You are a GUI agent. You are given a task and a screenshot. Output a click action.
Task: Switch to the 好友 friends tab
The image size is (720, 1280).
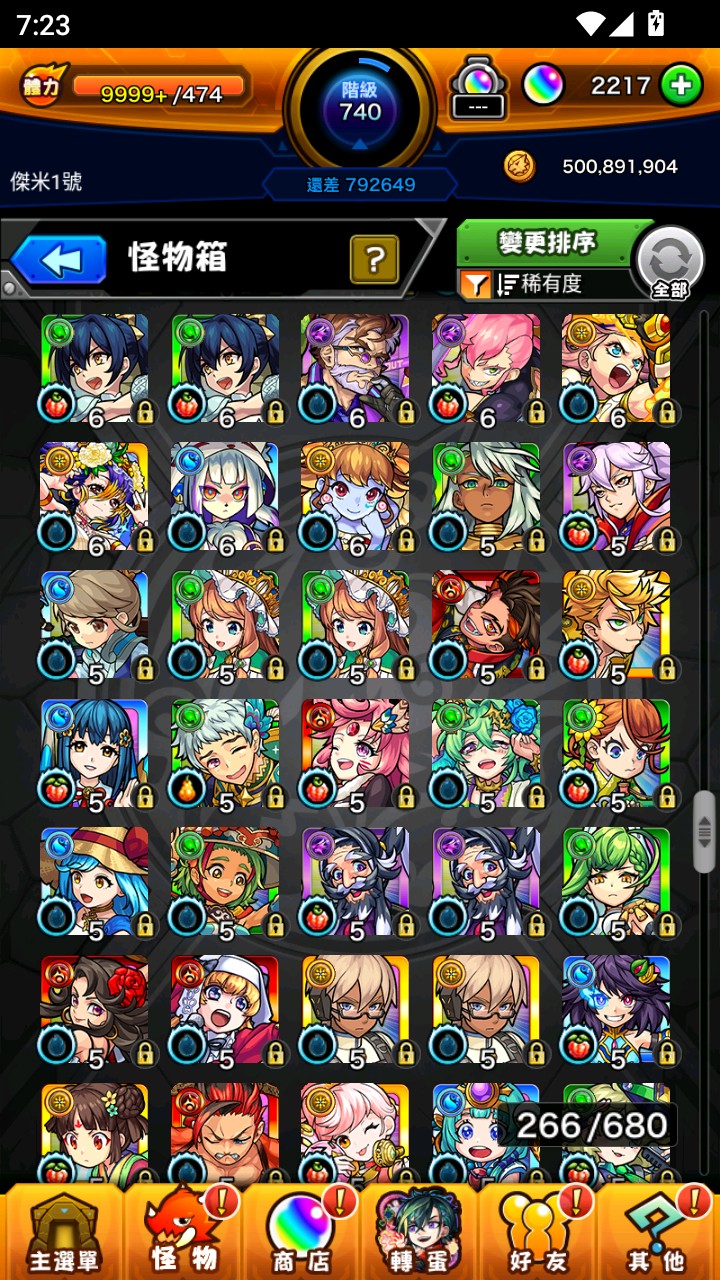[538, 1232]
